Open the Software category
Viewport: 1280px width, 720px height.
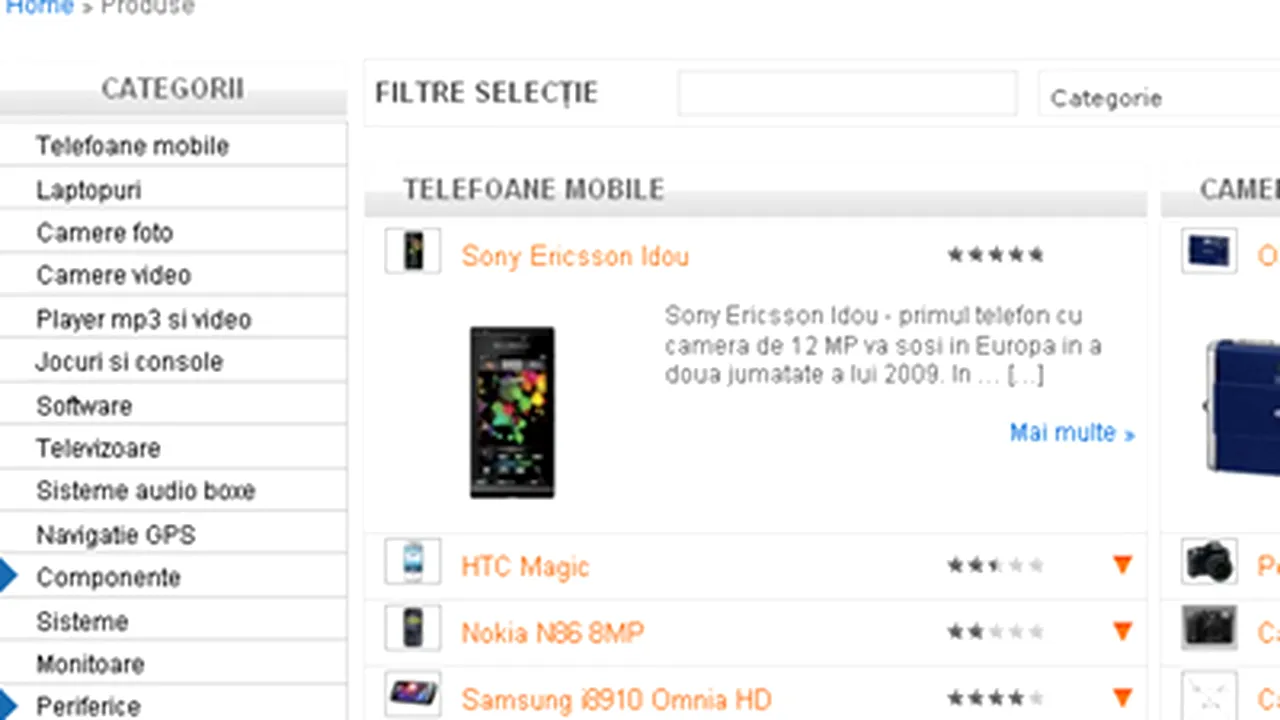coord(84,406)
